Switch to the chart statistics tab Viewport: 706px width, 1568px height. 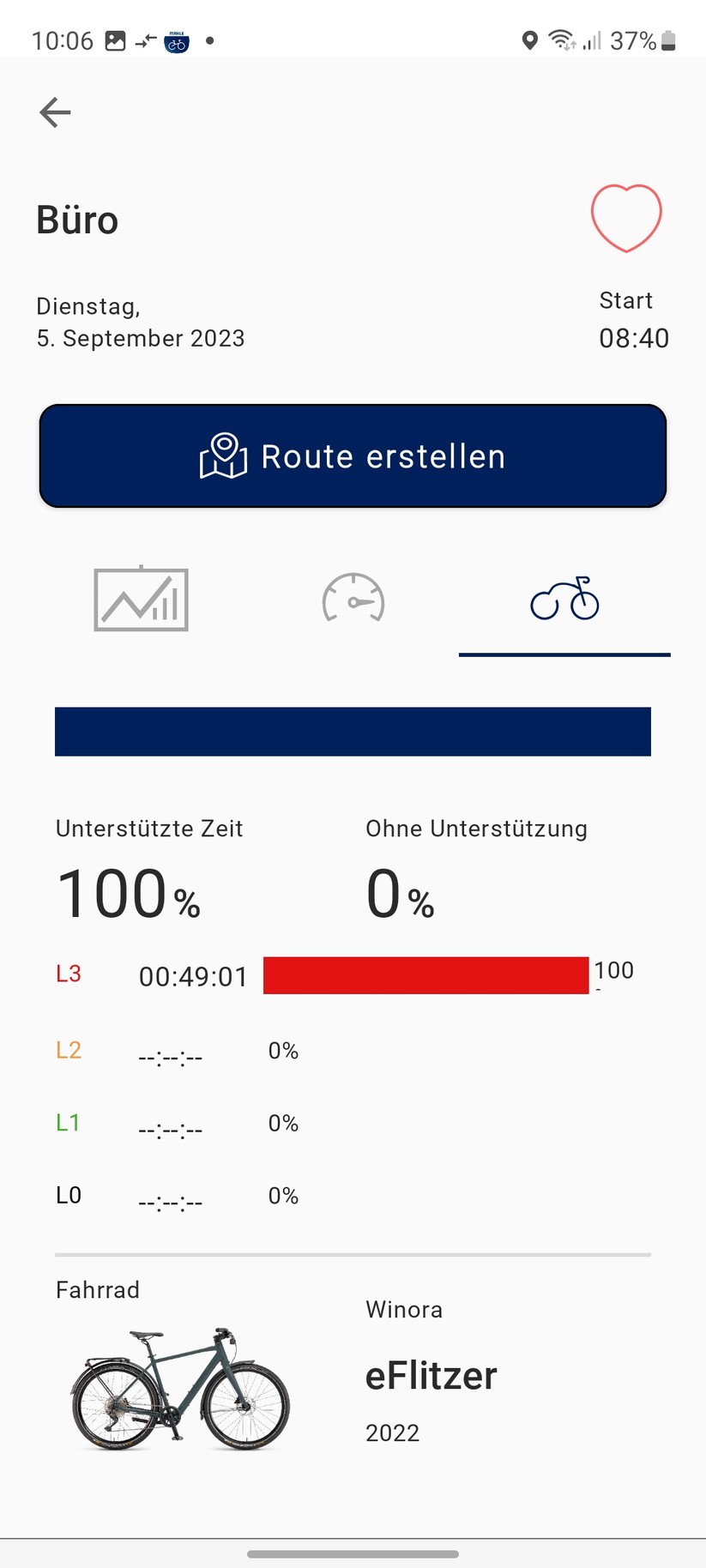click(x=141, y=600)
